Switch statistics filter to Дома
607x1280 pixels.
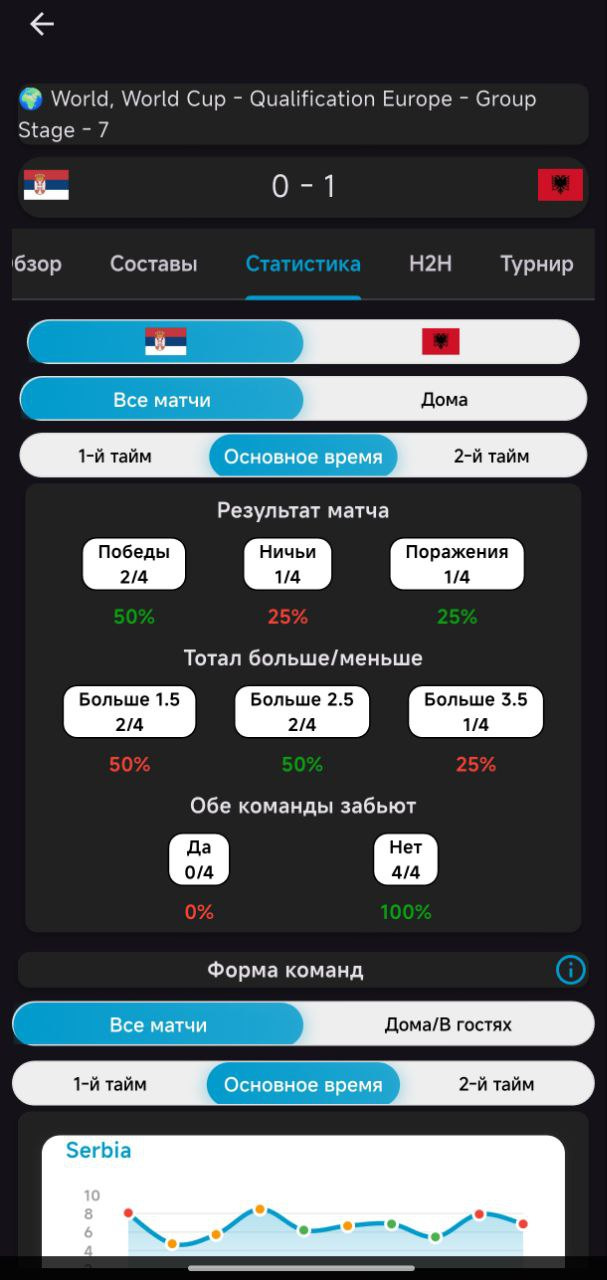pyautogui.click(x=444, y=399)
